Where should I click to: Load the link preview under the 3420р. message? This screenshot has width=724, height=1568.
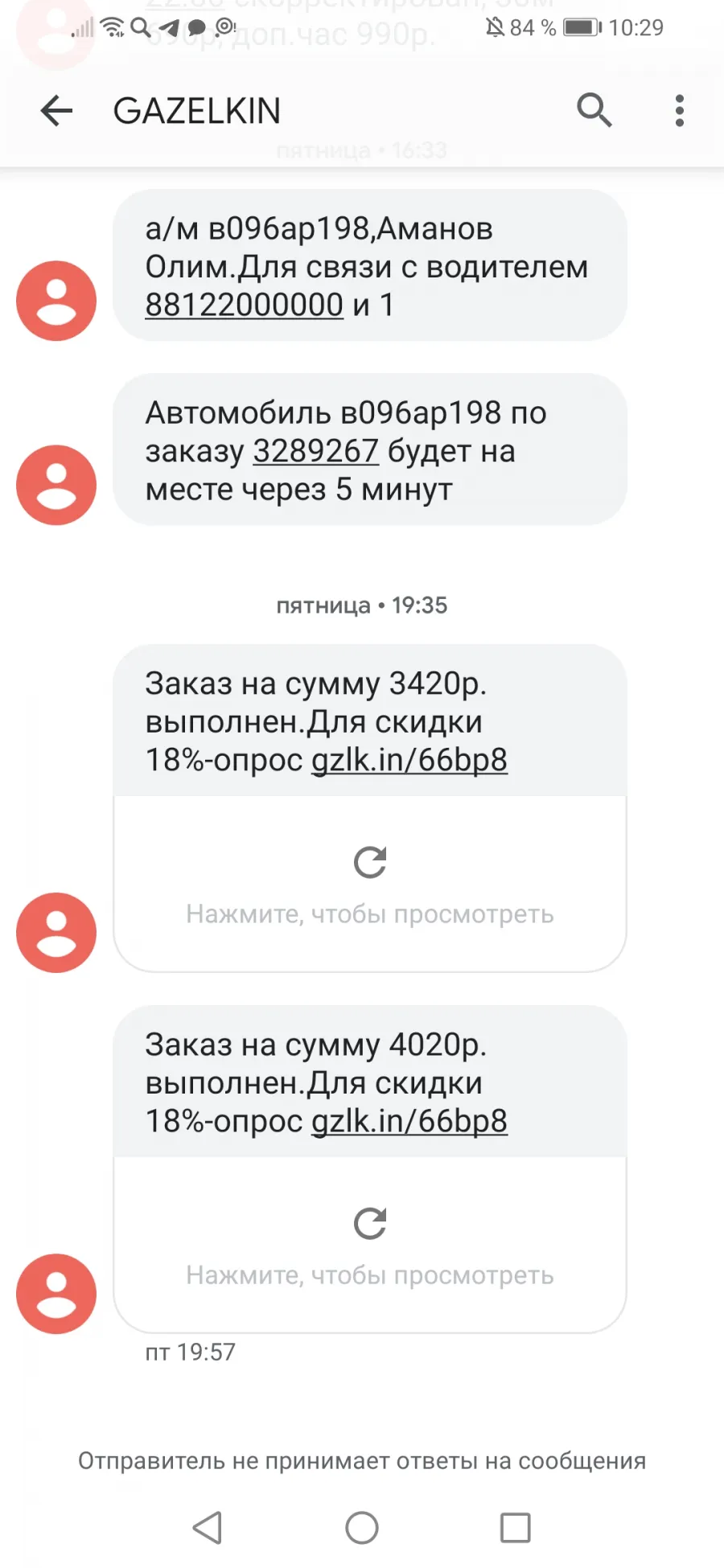point(370,885)
